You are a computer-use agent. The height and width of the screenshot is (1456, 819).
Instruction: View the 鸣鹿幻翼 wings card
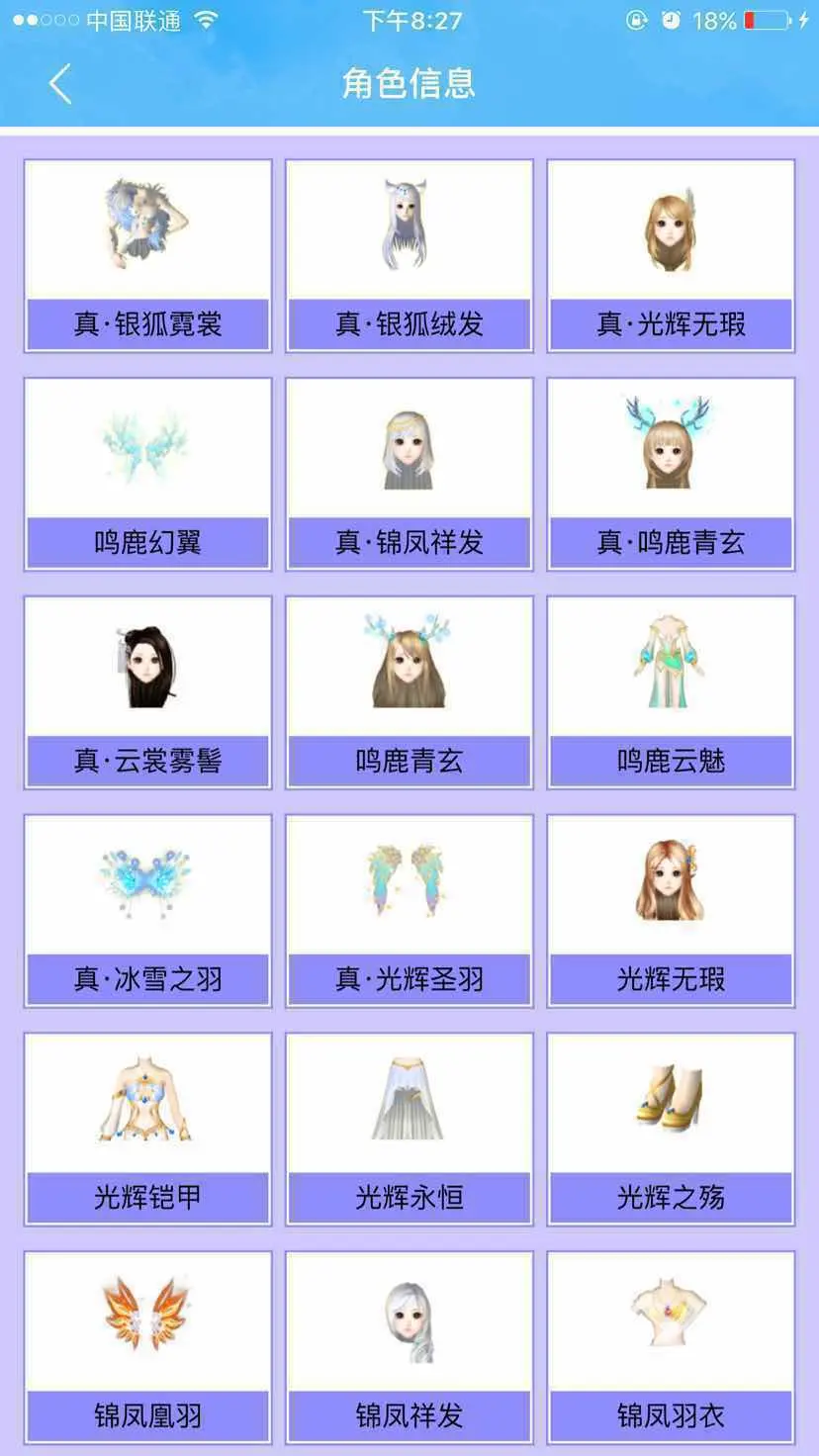(x=147, y=474)
